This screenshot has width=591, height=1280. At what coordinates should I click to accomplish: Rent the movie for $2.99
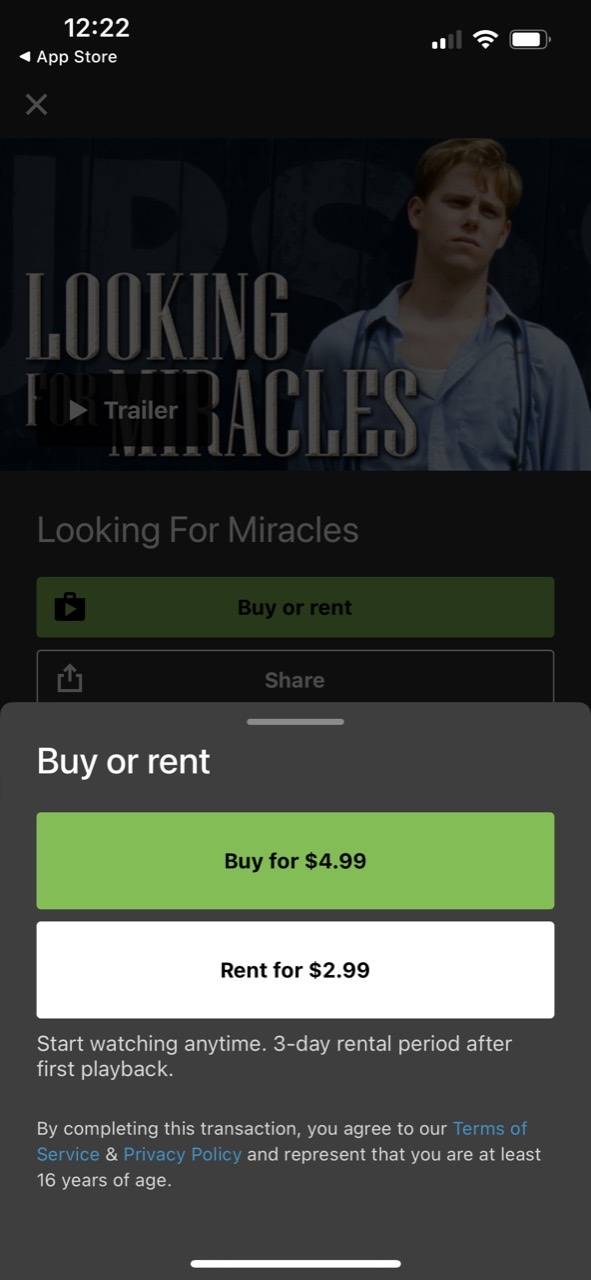(295, 970)
